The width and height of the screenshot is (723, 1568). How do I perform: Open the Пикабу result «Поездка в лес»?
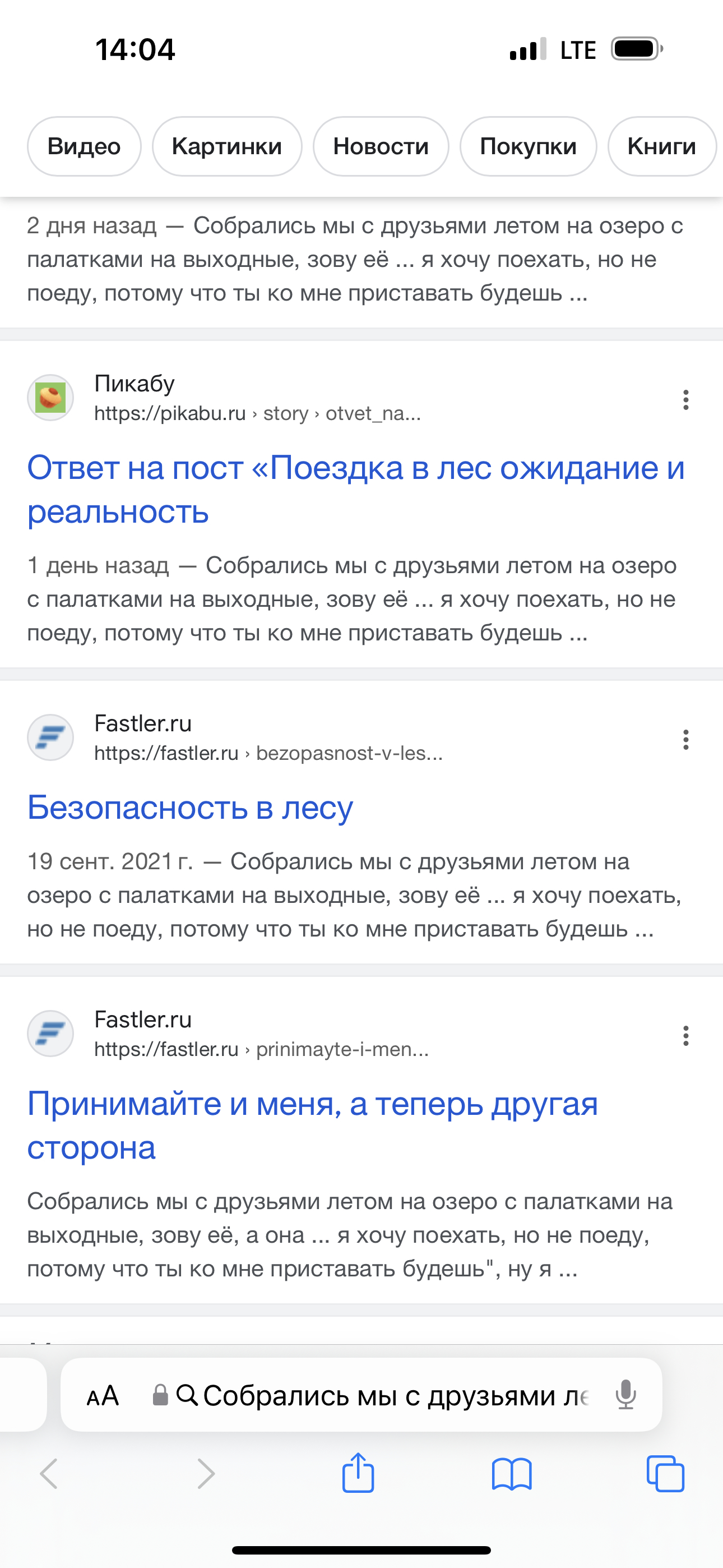point(356,490)
